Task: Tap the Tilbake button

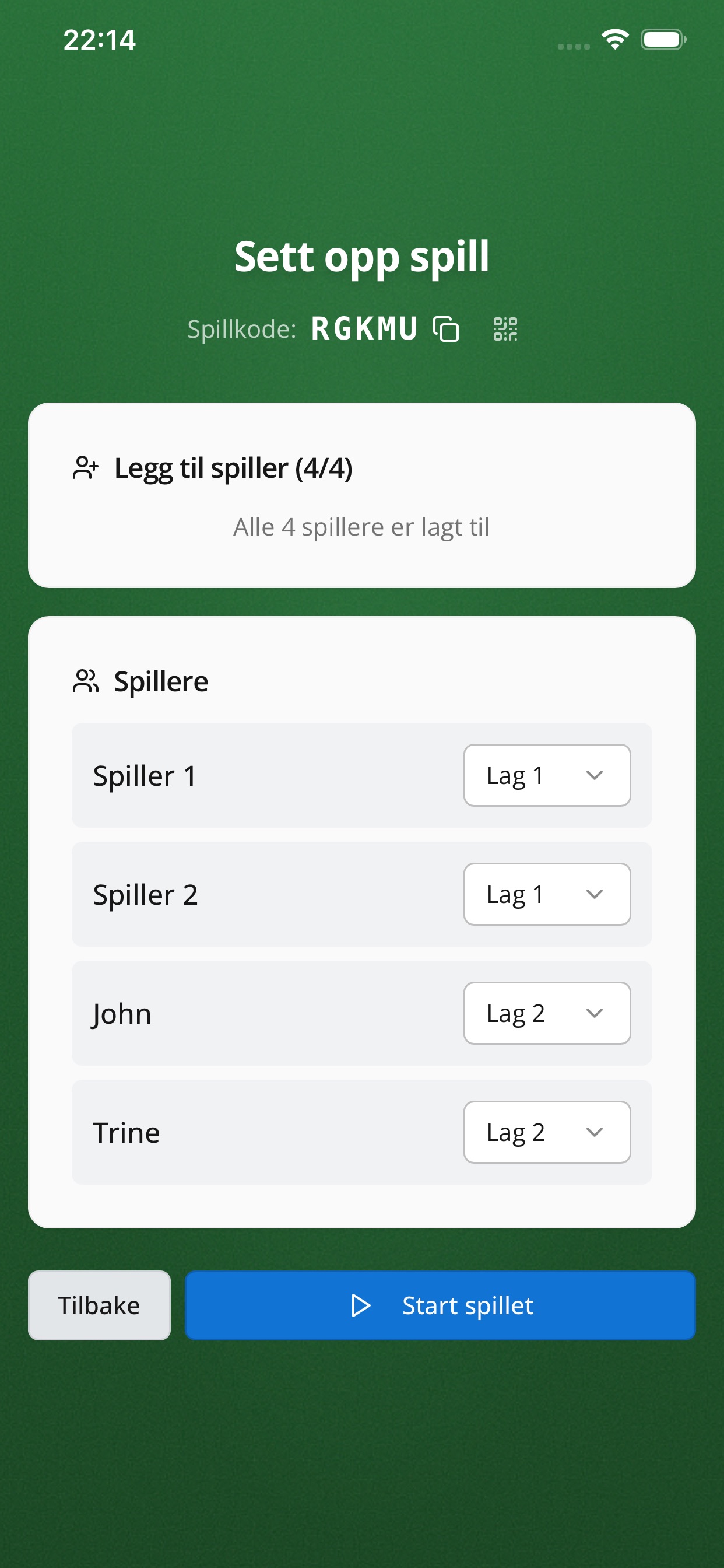Action: coord(99,1305)
